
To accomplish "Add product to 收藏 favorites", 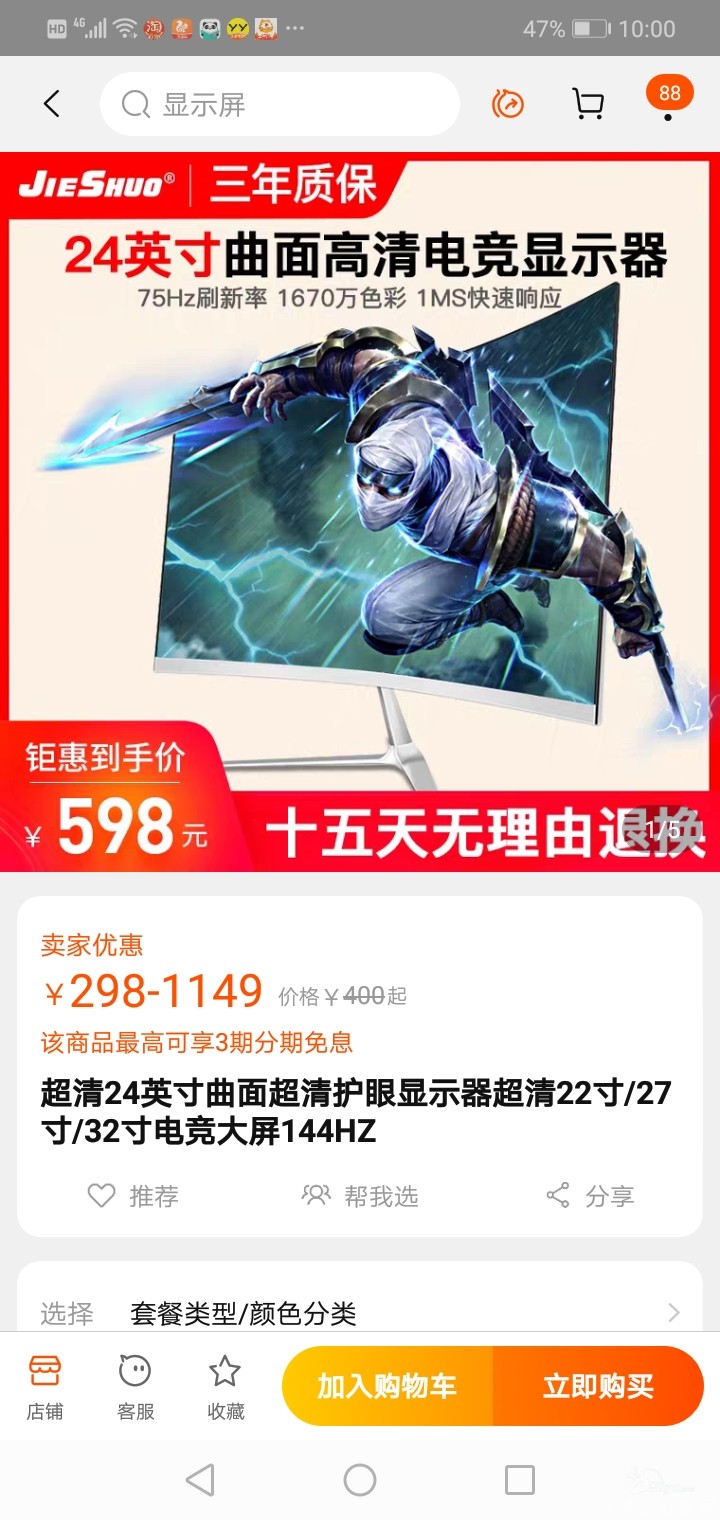I will 225,1388.
